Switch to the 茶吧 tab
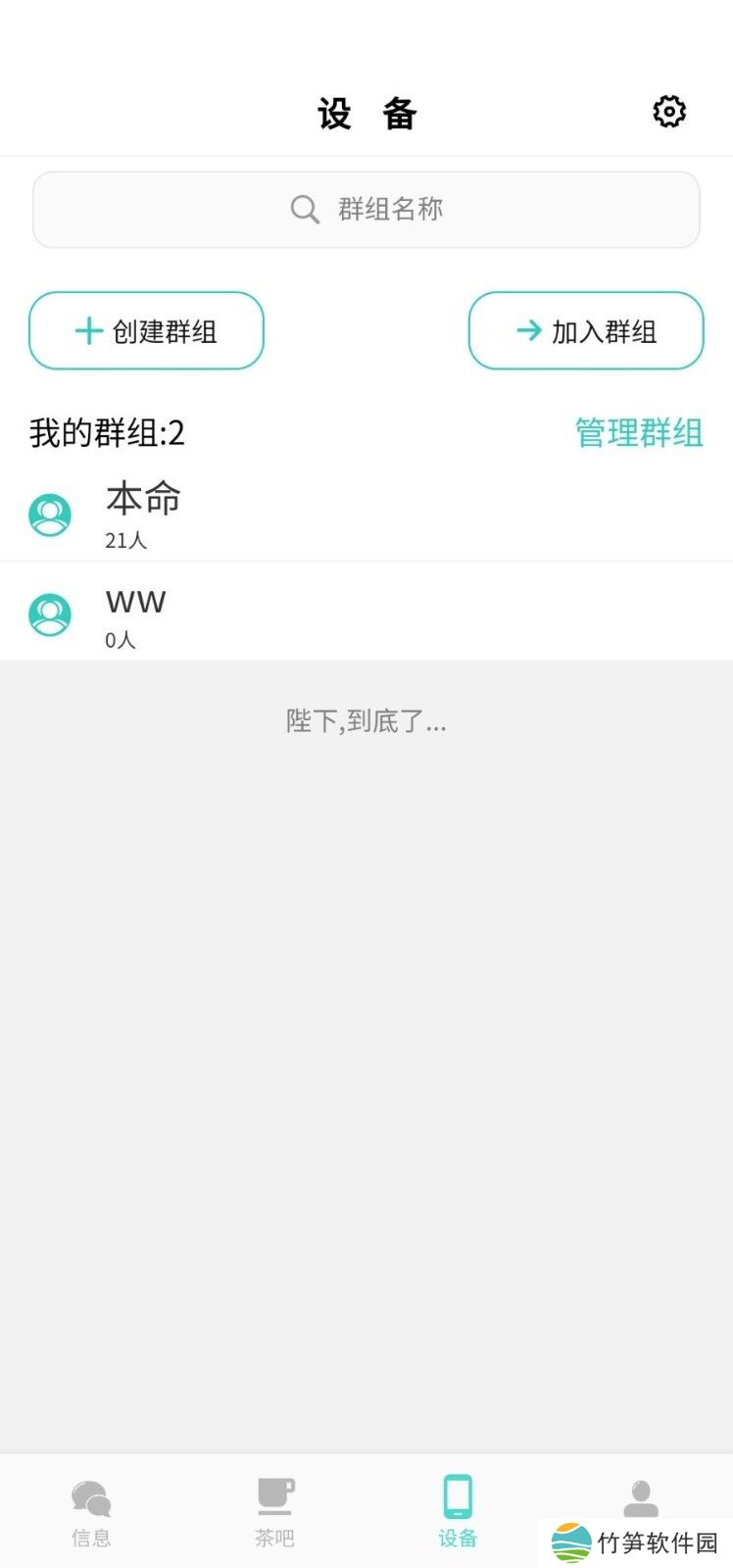Image resolution: width=733 pixels, height=1568 pixels. [x=274, y=1511]
